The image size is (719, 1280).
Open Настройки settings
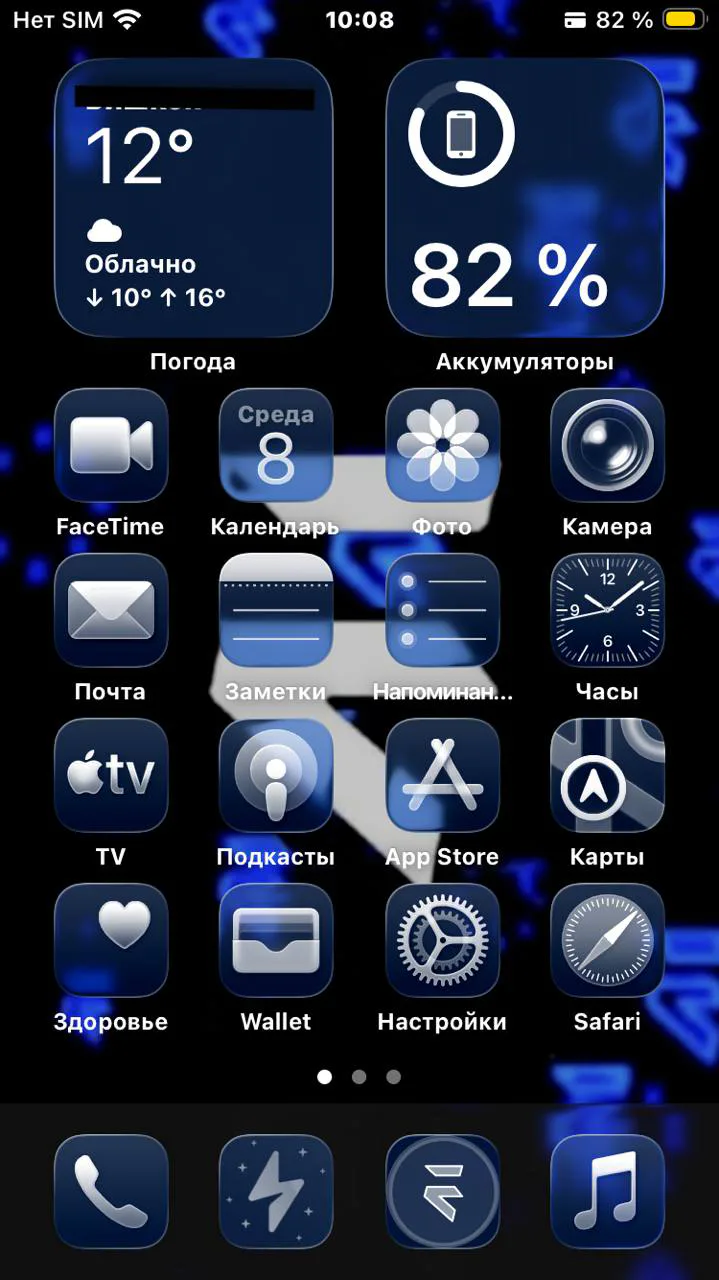click(442, 940)
